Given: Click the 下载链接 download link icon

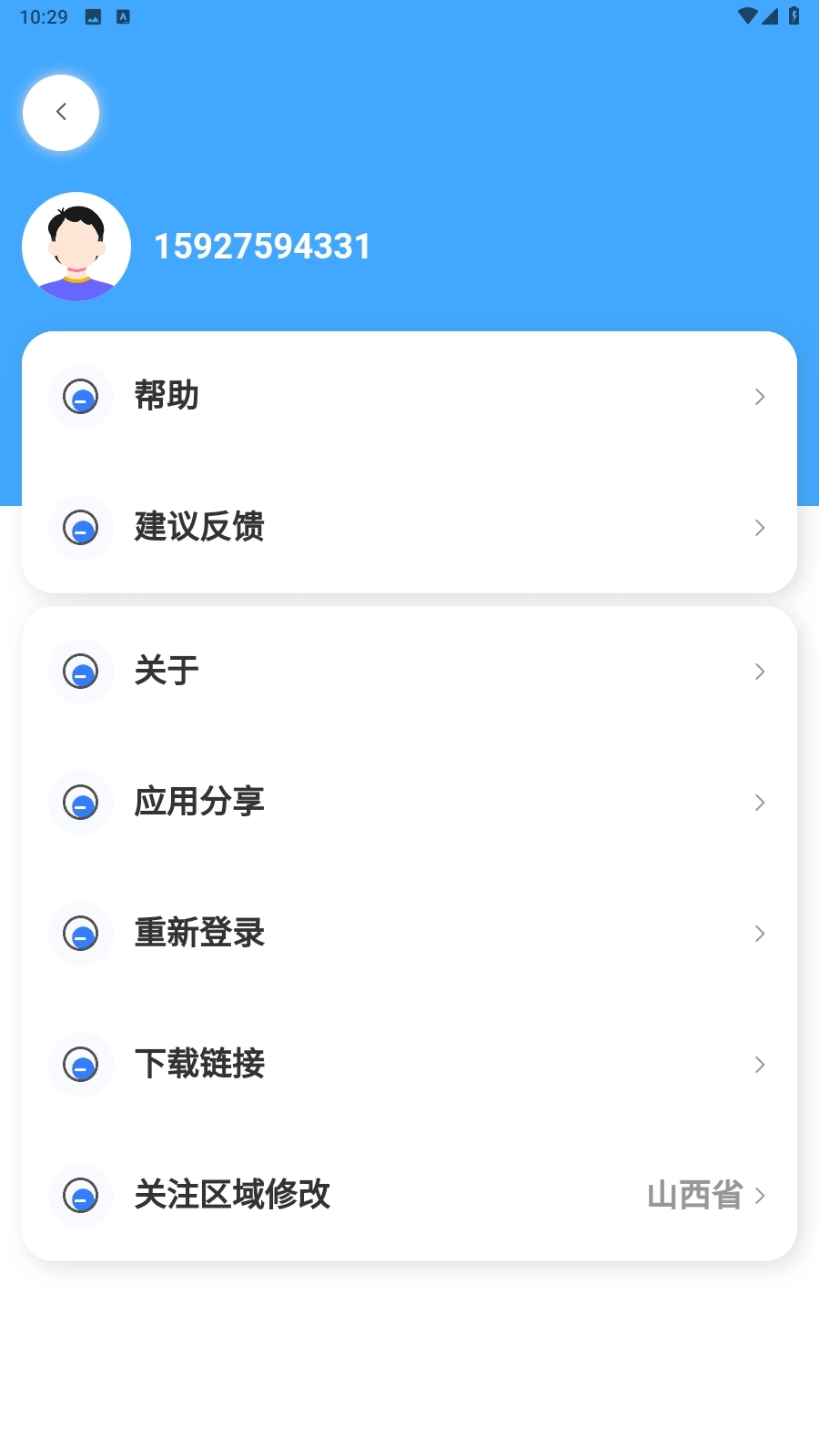Looking at the screenshot, I should point(81,1065).
